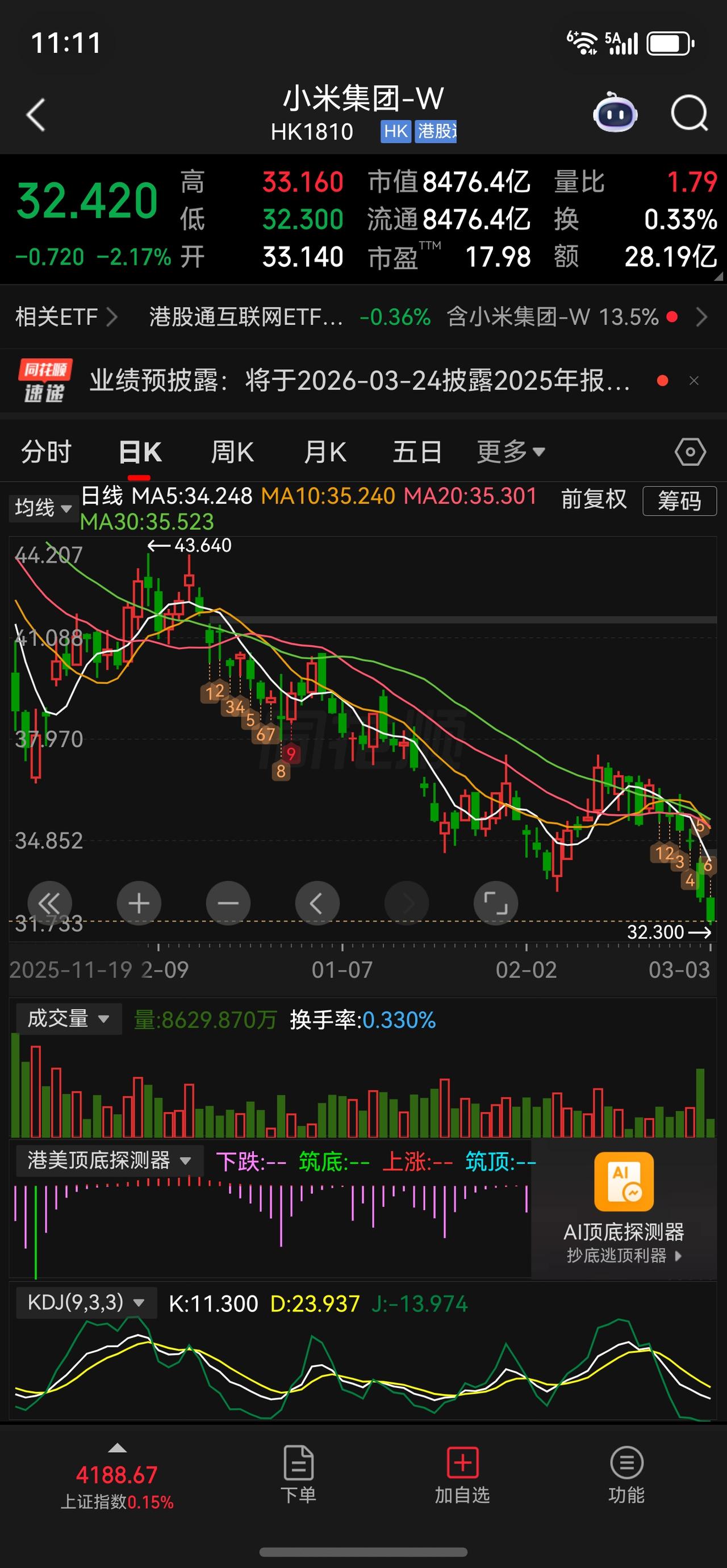Toggle 前复权 price adjustment mode
The width and height of the screenshot is (727, 1568).
tap(595, 500)
